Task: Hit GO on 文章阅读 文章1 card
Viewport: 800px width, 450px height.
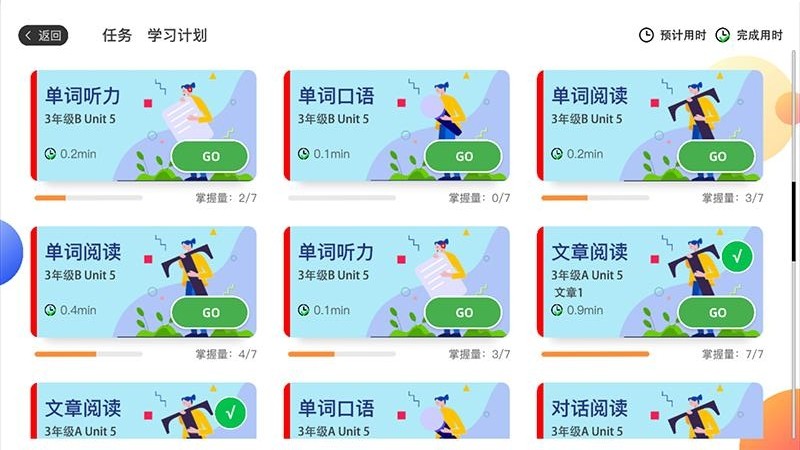Action: point(717,312)
